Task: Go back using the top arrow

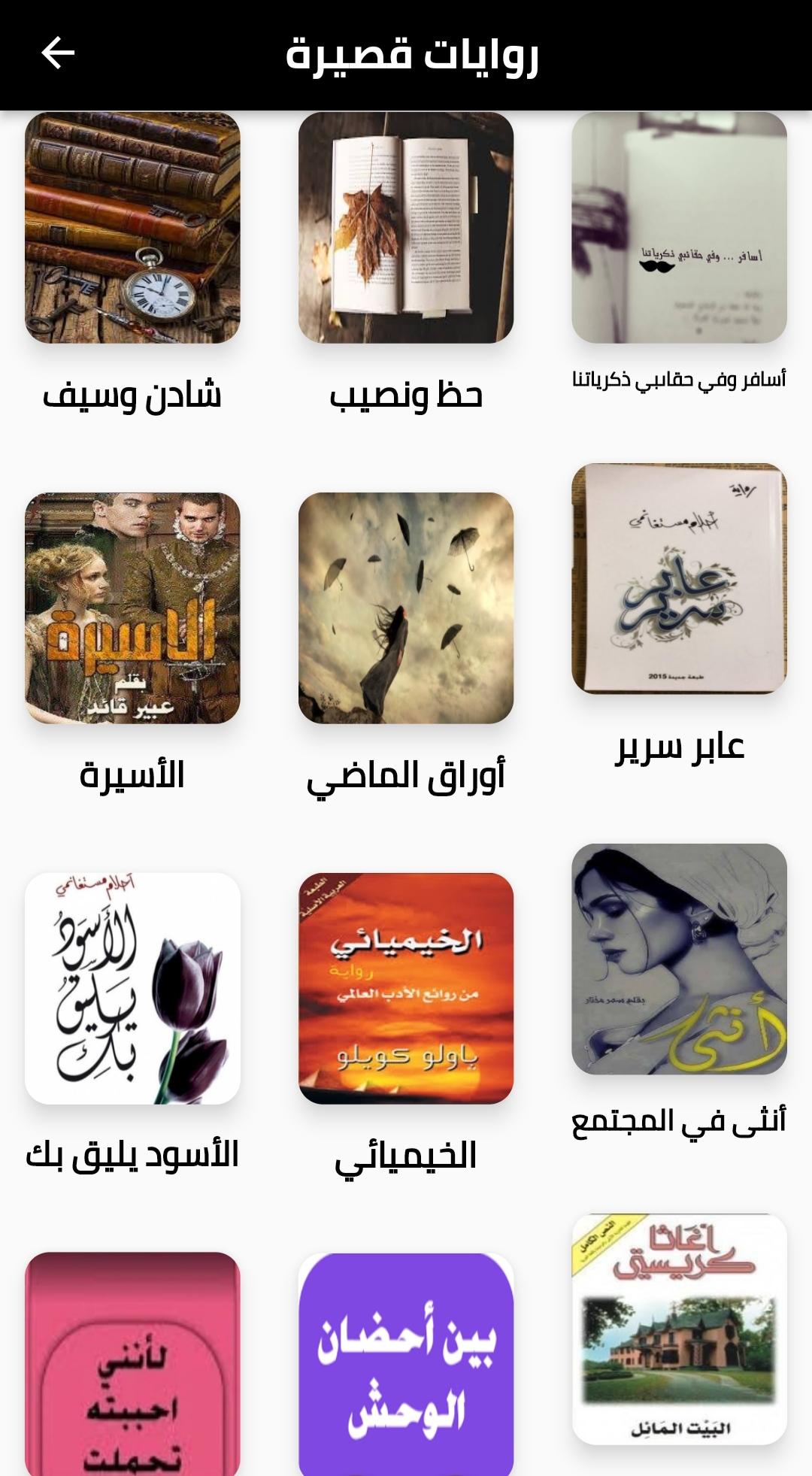Action: click(x=58, y=53)
